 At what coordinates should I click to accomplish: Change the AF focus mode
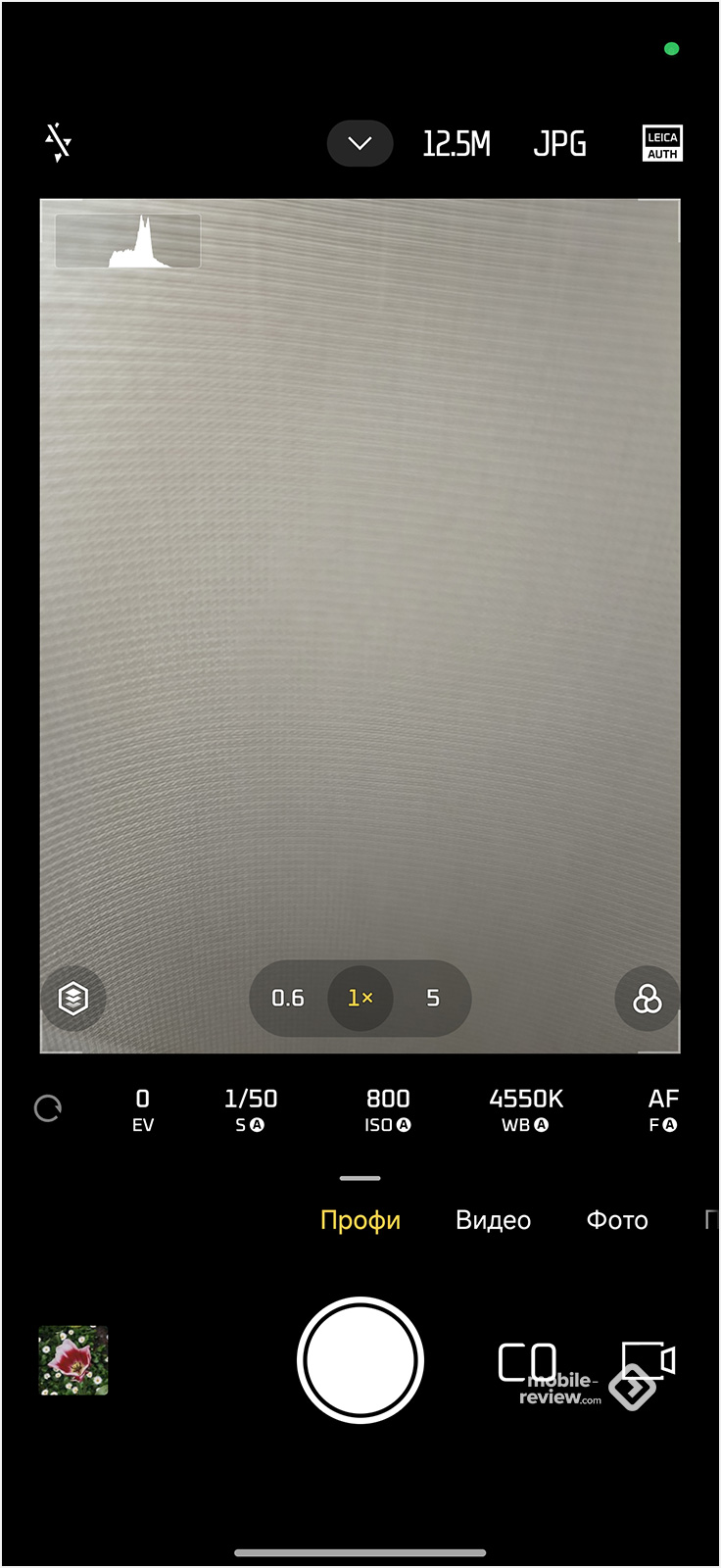[x=663, y=1109]
